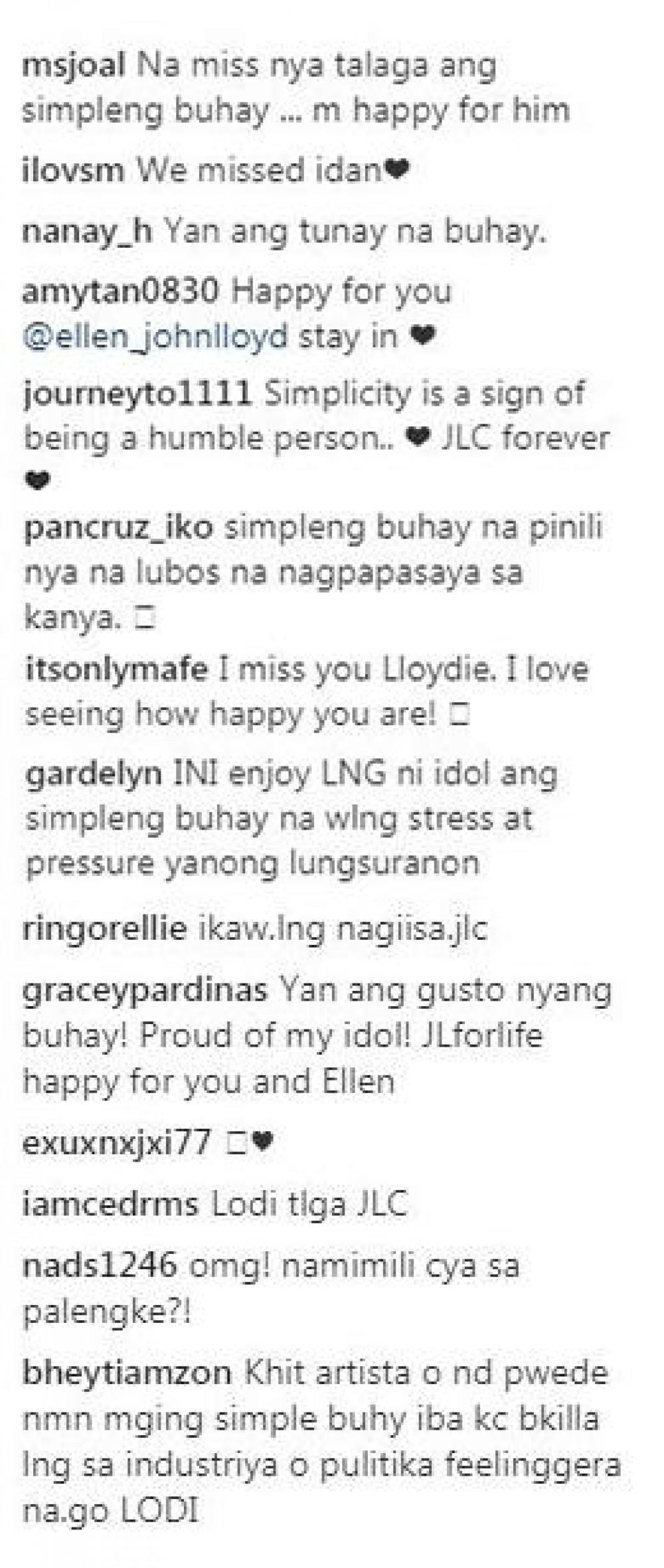664x1568 pixels.
Task: Open itsonlymafe's profile
Action: (x=116, y=669)
